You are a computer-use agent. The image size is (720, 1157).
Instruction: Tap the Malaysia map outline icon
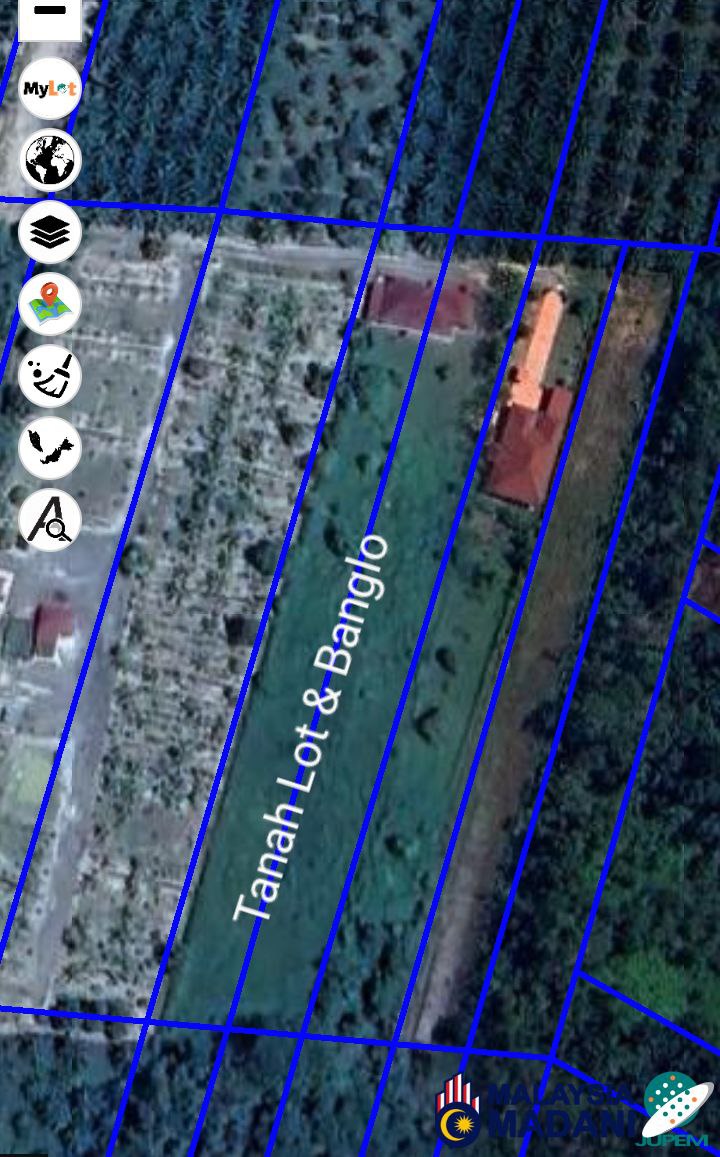pyautogui.click(x=50, y=448)
